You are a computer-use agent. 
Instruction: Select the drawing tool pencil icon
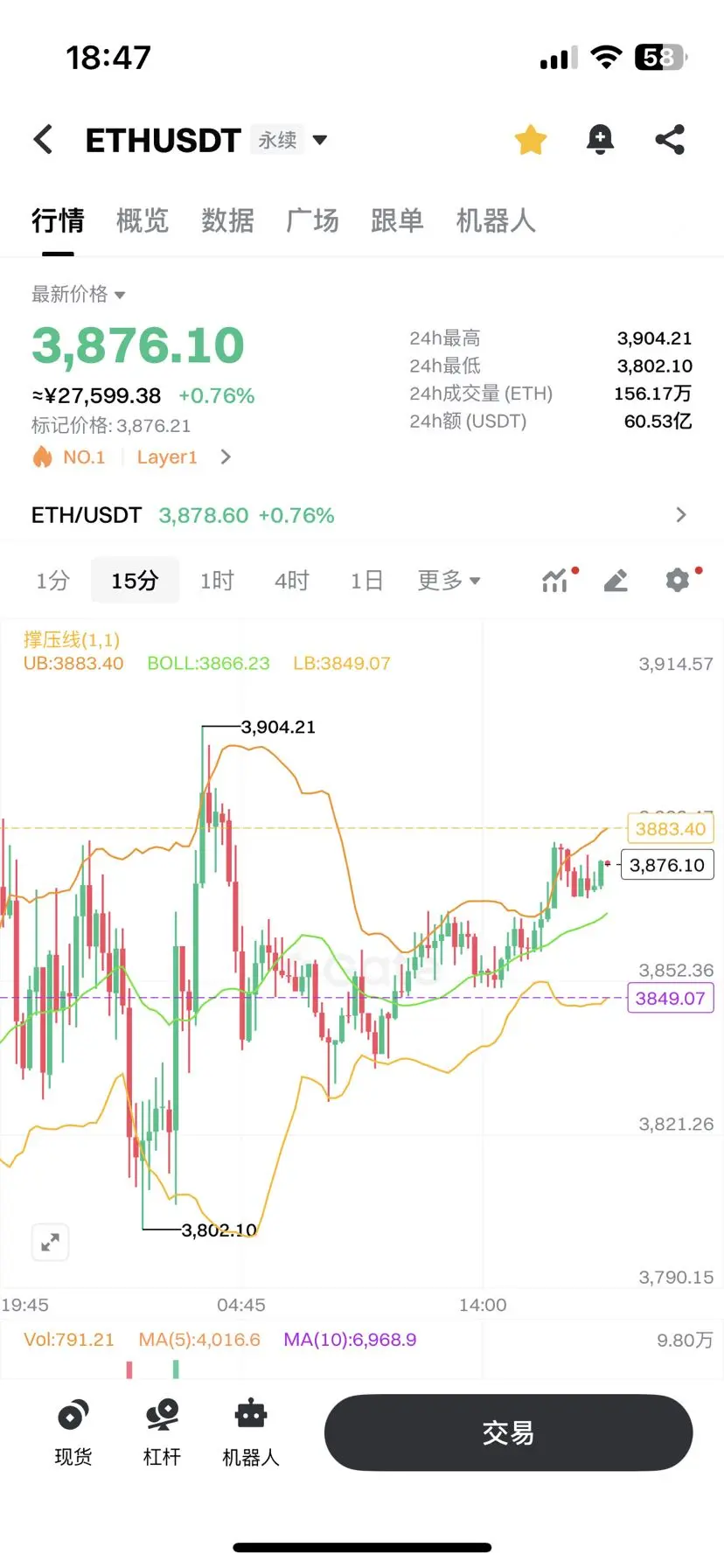(x=616, y=580)
